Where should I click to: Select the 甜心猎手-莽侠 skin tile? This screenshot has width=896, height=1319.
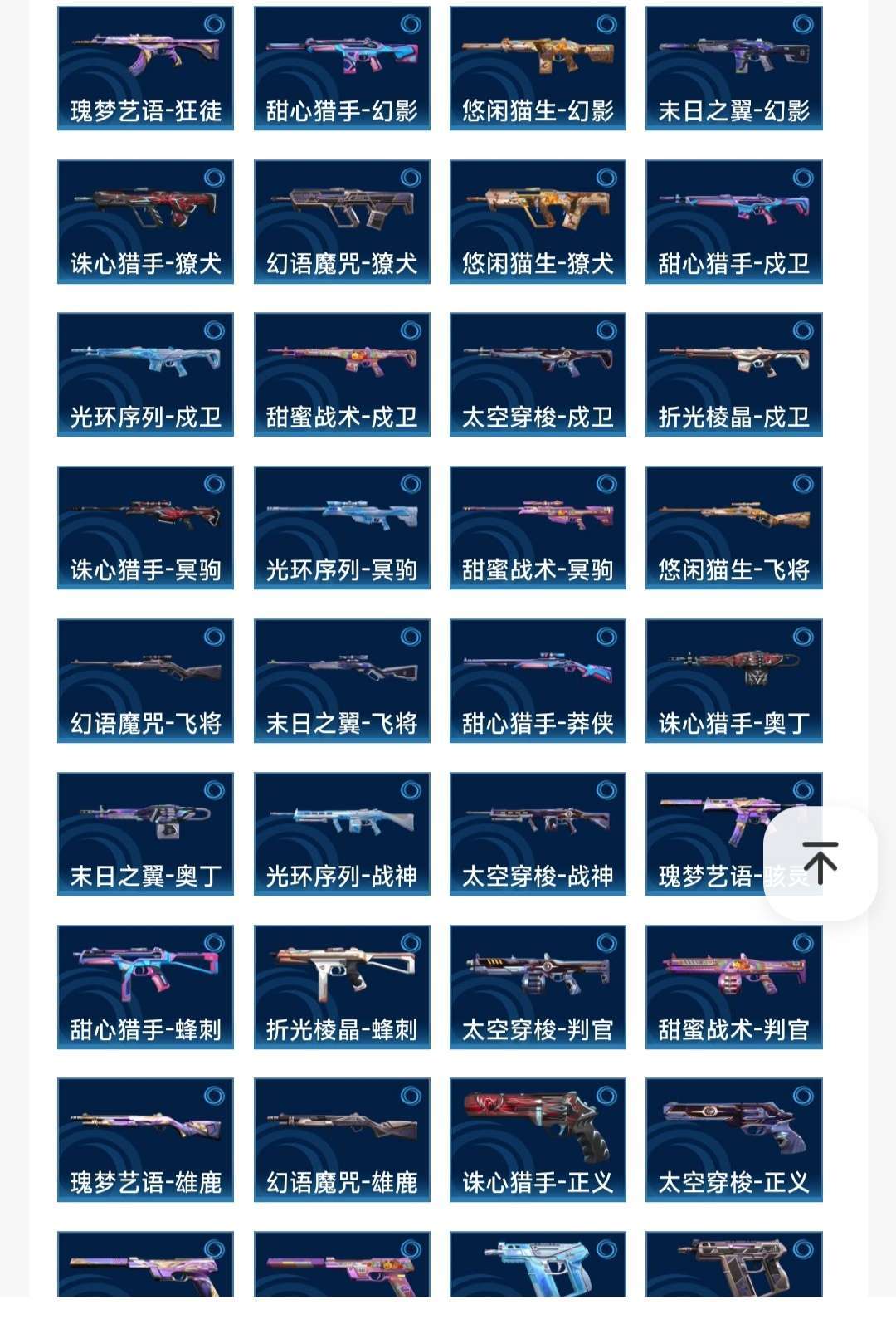(538, 681)
